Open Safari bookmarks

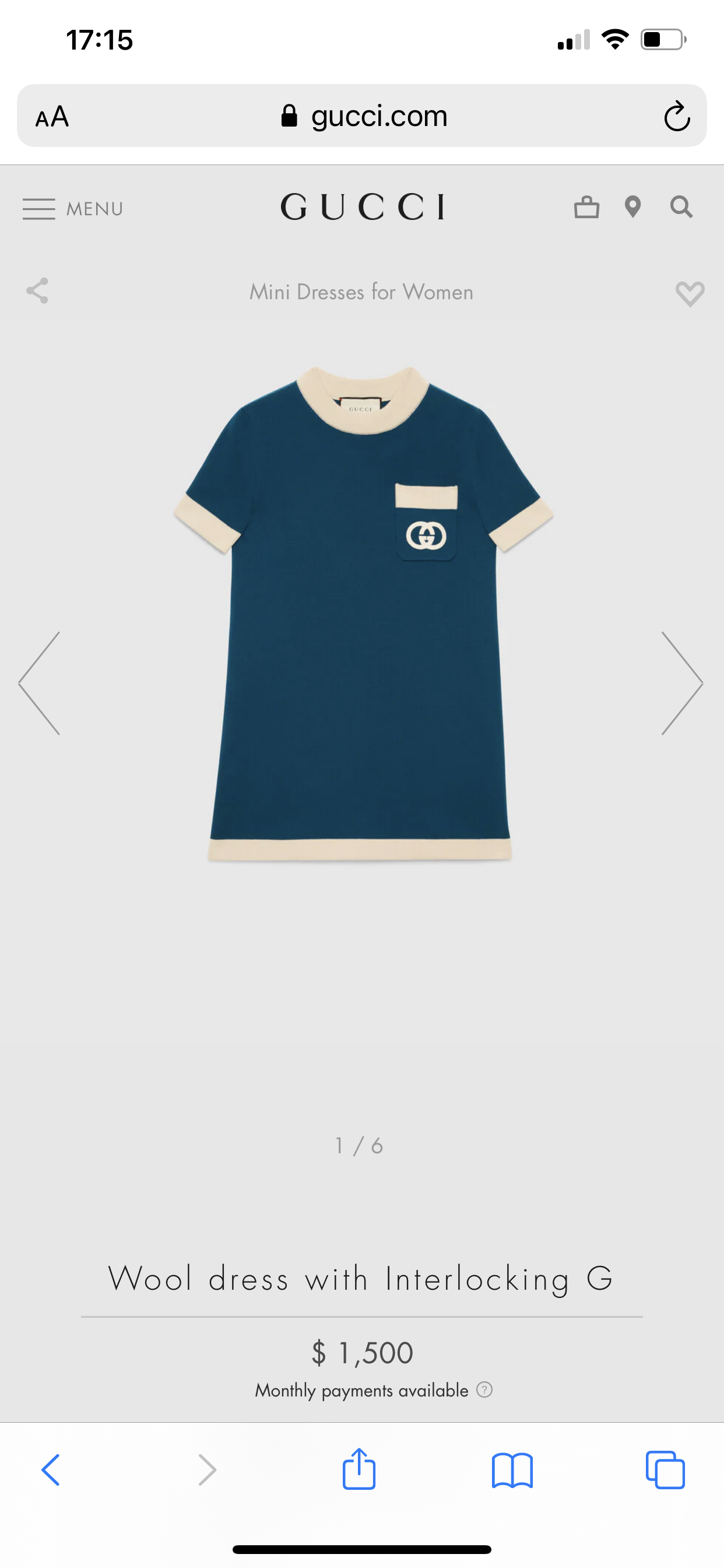pos(512,1471)
